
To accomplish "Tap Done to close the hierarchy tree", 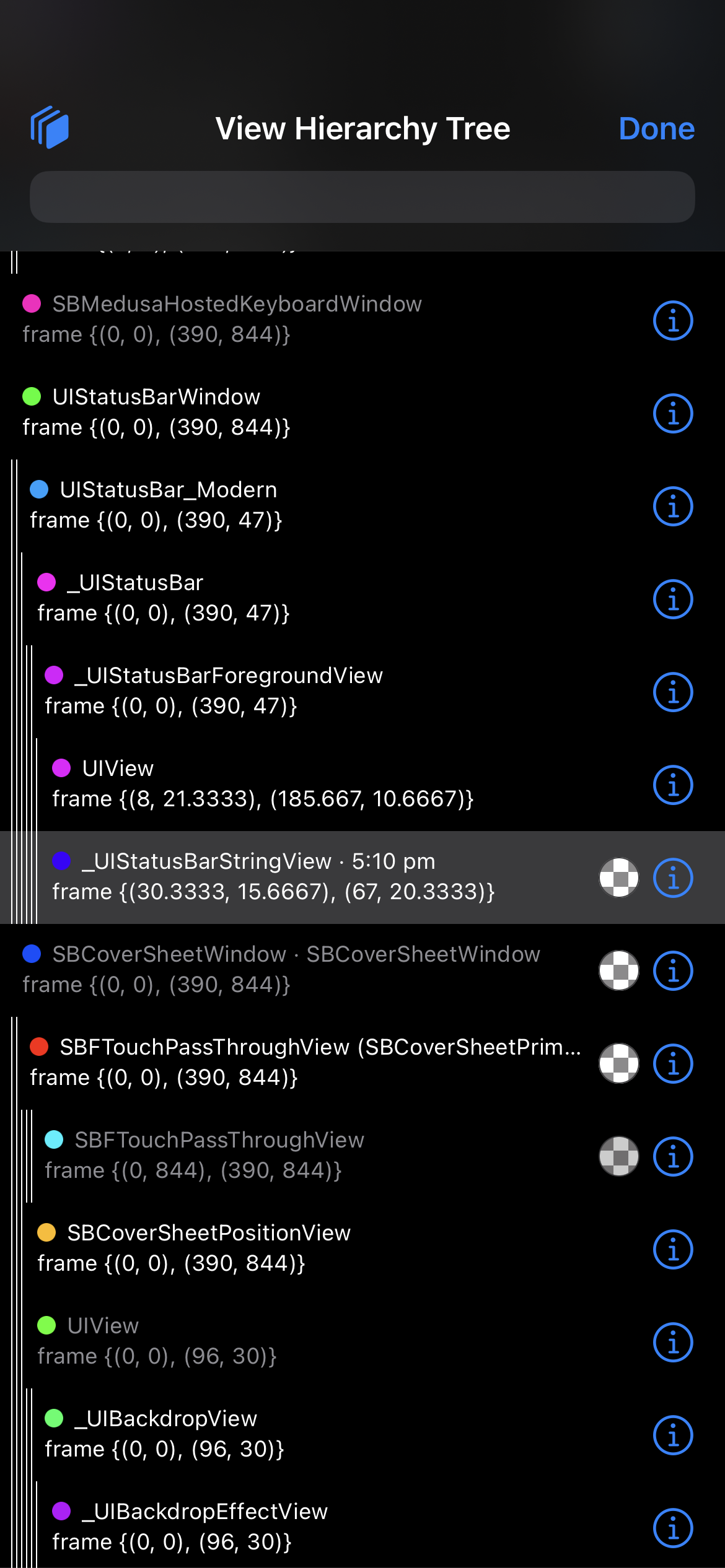I will 656,129.
